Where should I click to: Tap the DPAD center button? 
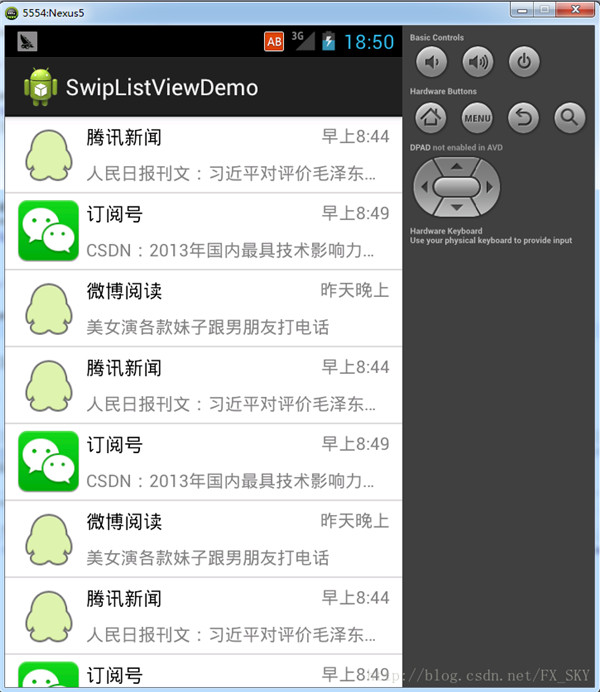[457, 187]
